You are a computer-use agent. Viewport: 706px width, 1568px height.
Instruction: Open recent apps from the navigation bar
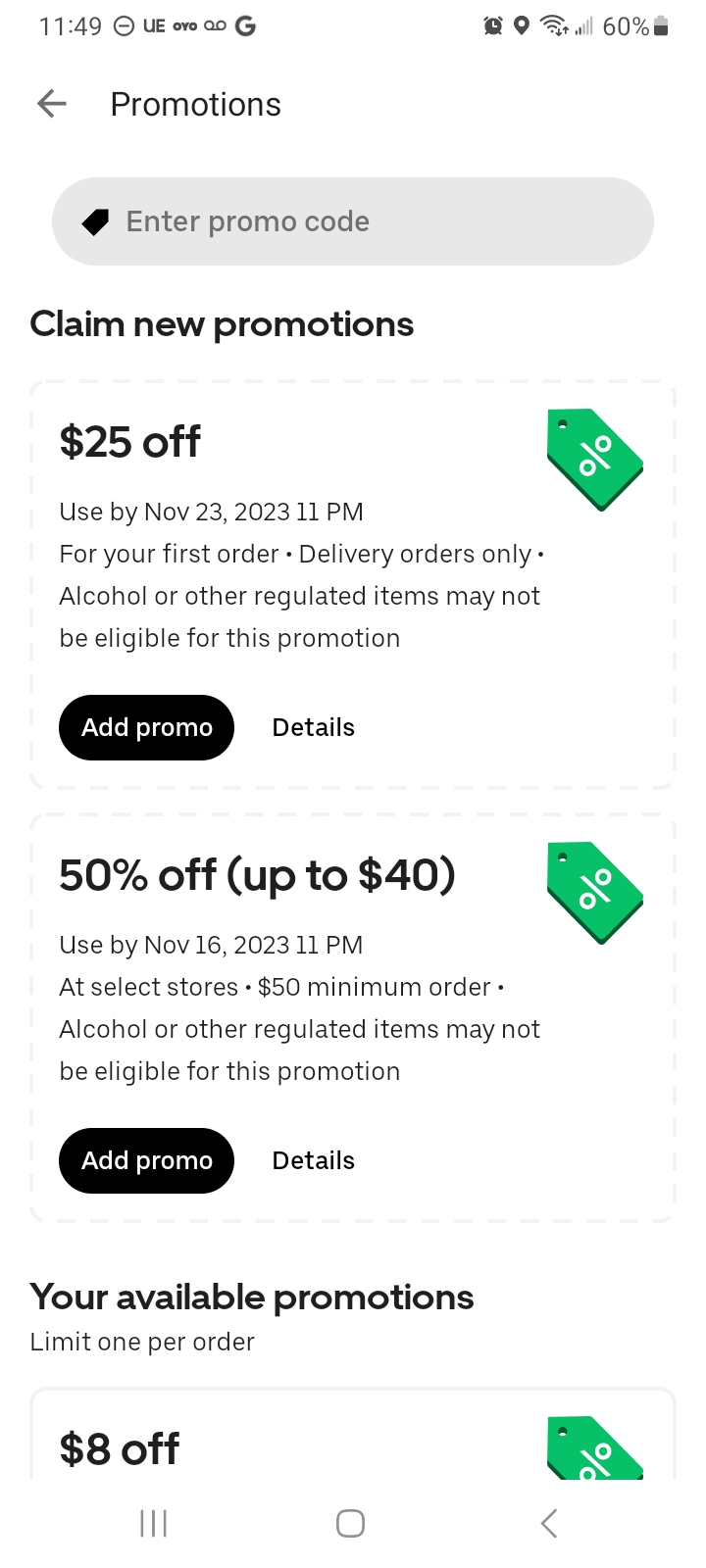point(154,1523)
